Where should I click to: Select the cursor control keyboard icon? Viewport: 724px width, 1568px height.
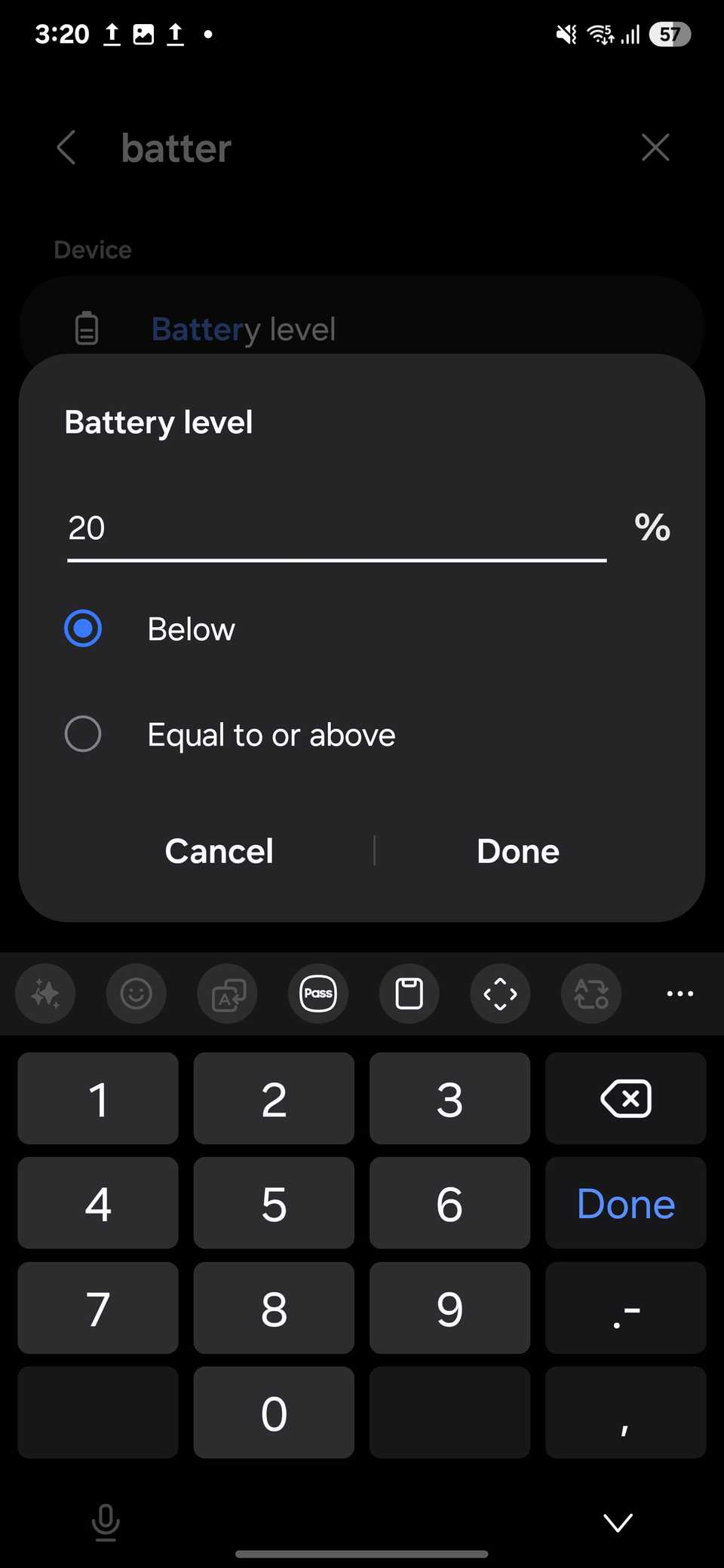(x=500, y=994)
